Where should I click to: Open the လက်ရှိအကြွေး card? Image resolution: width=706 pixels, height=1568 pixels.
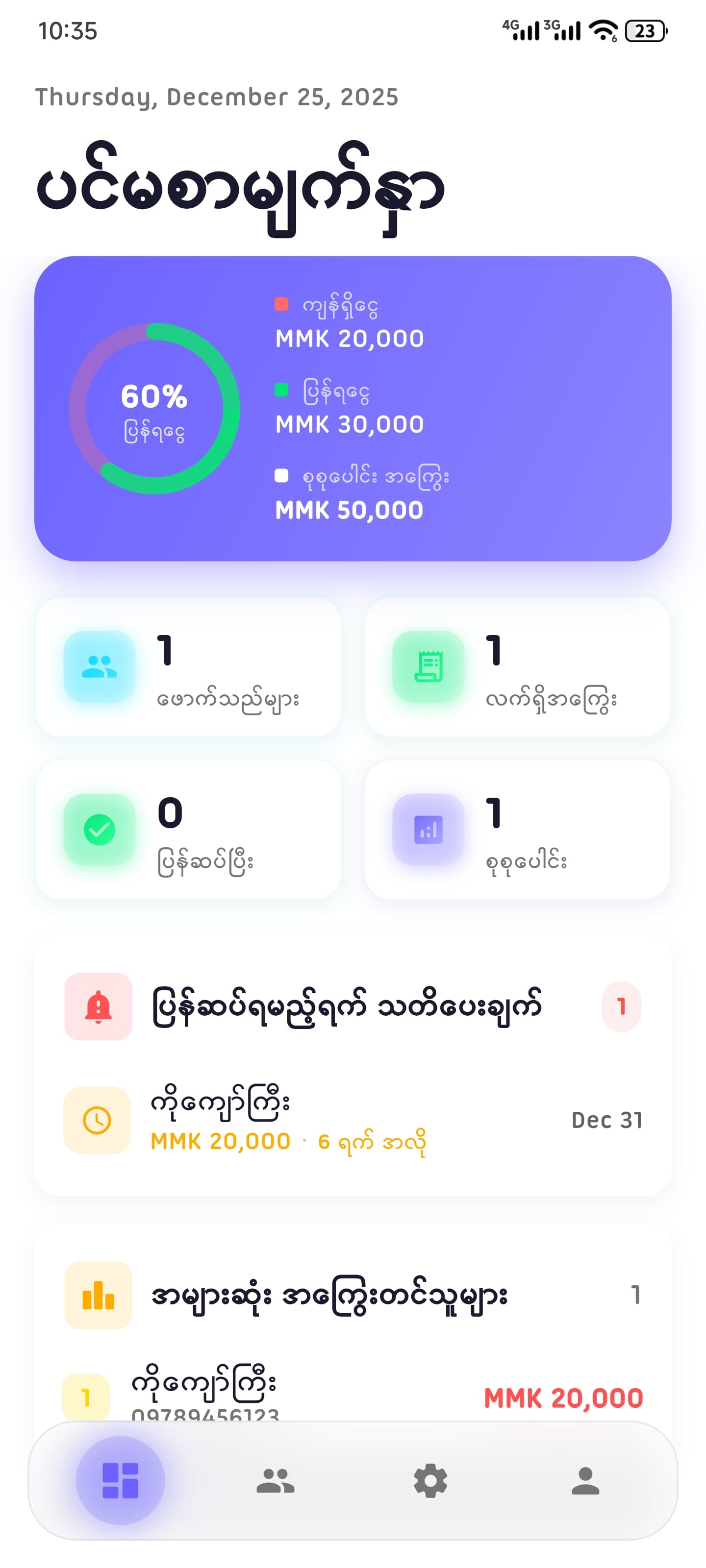(x=517, y=667)
